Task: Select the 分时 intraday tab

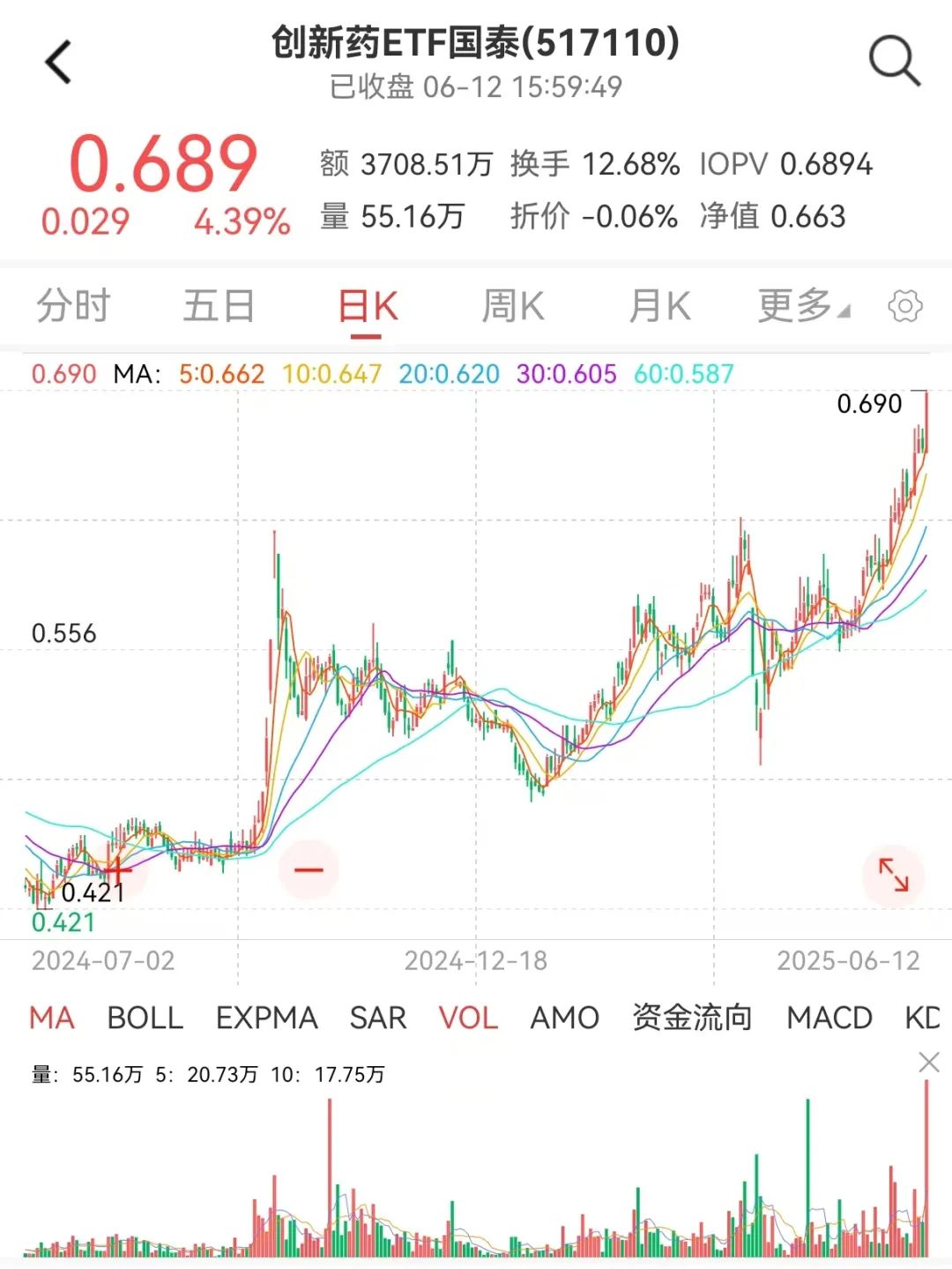Action: (74, 305)
